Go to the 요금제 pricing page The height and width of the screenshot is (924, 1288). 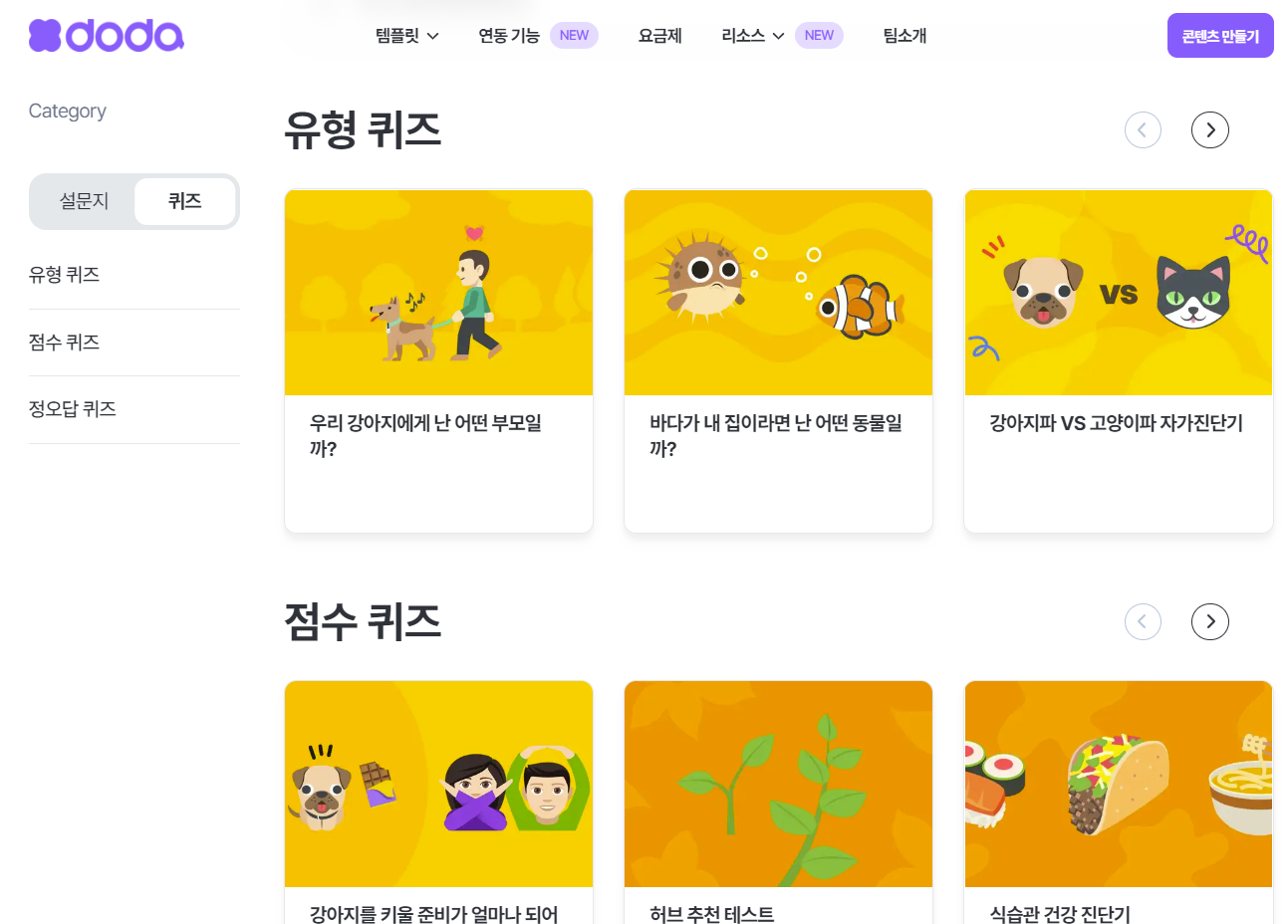pos(659,36)
